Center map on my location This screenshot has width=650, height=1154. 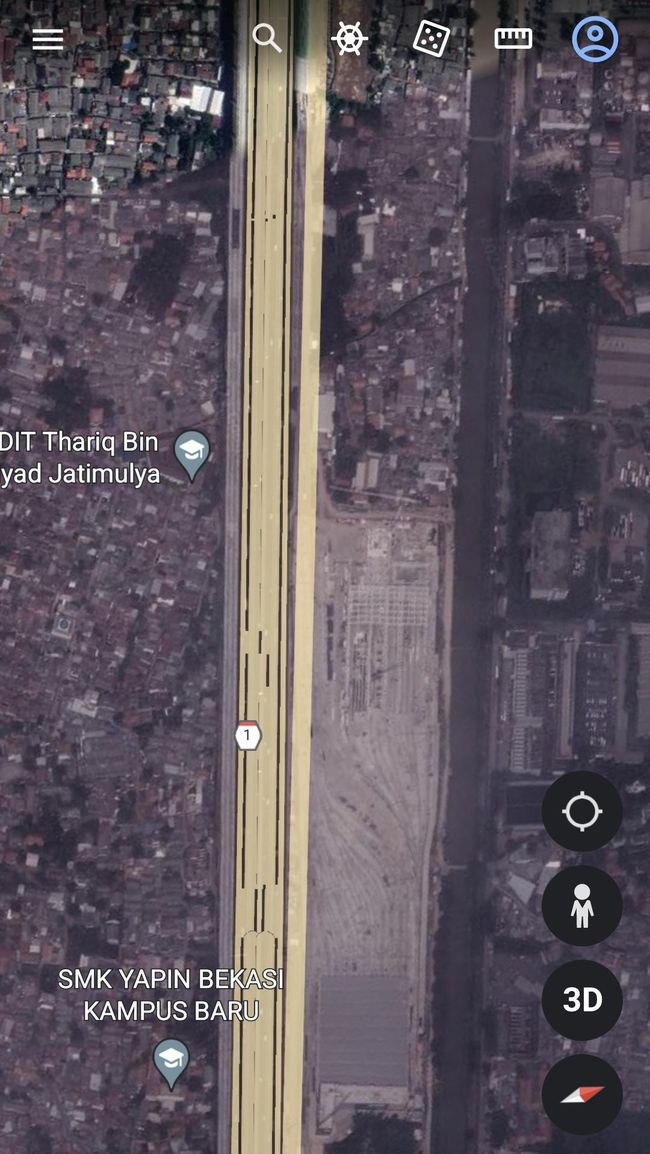(x=582, y=811)
